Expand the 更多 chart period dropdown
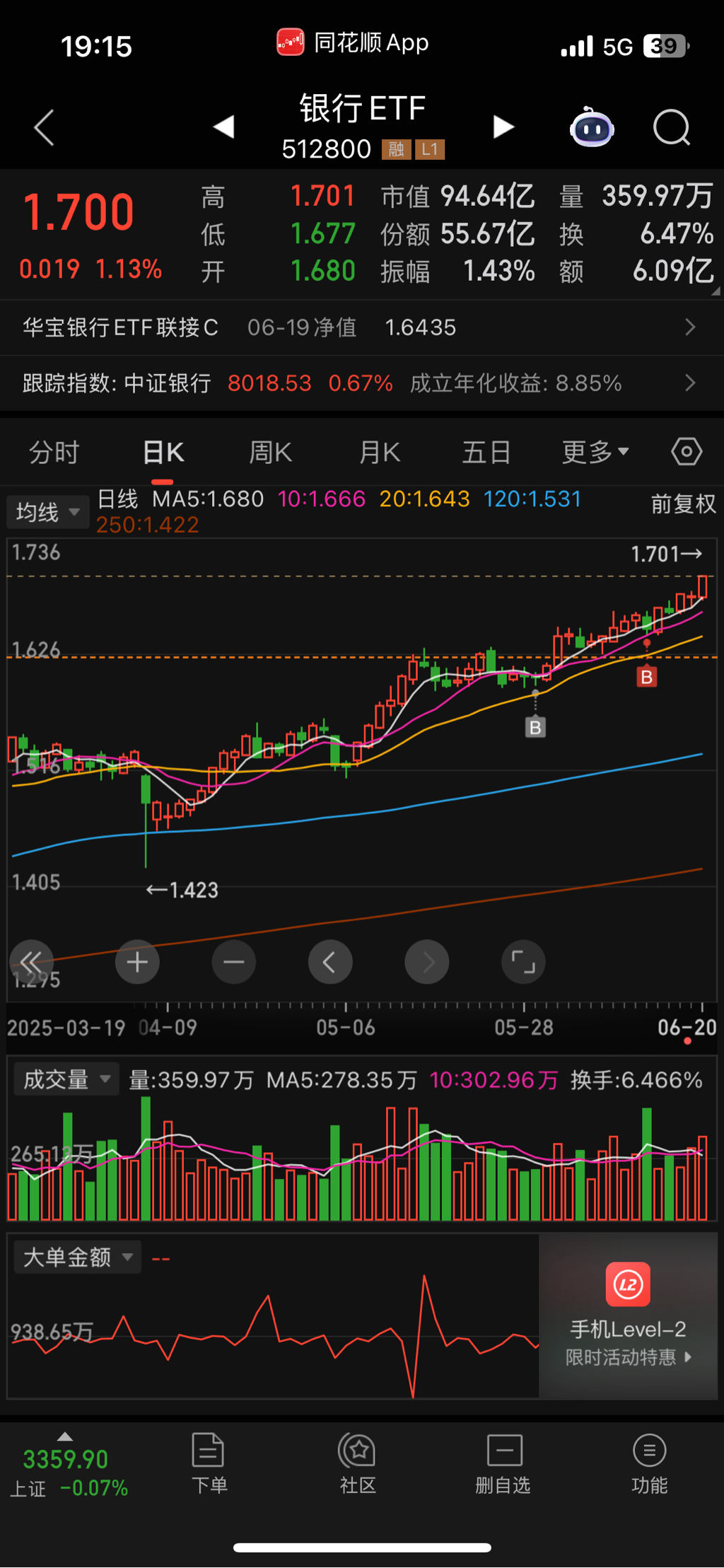Viewport: 724px width, 1568px height. pos(595,453)
